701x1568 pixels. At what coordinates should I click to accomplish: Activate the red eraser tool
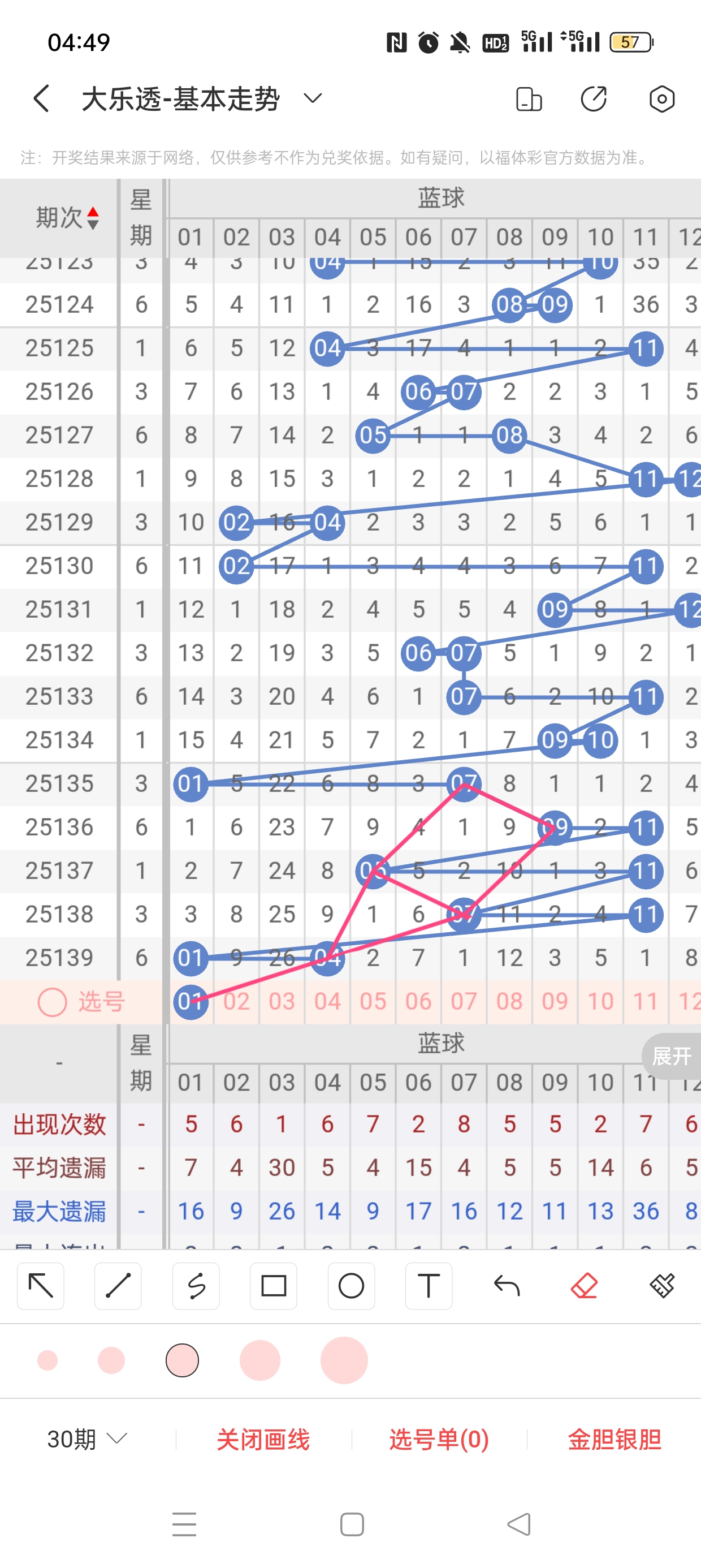pyautogui.click(x=584, y=1286)
